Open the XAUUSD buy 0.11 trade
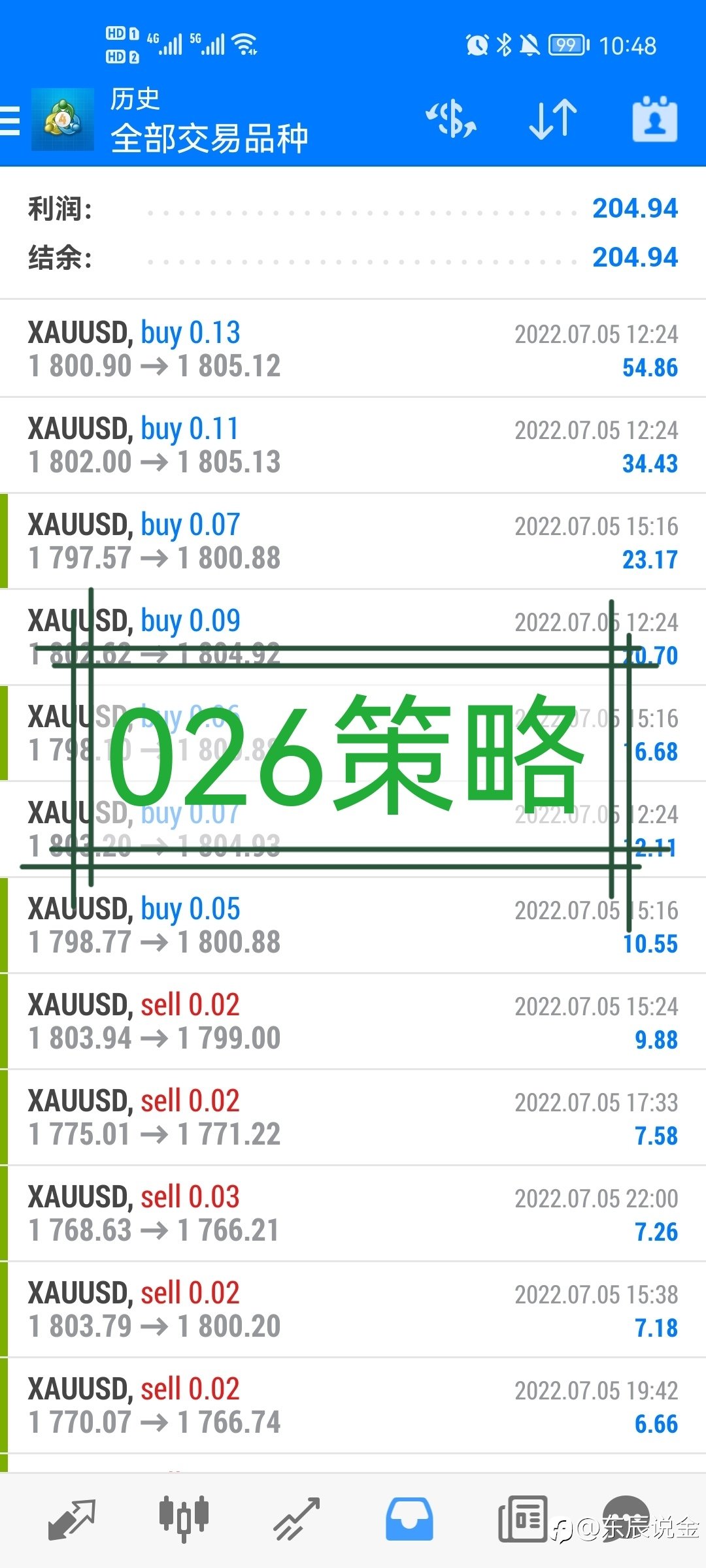This screenshot has height=1568, width=706. [353, 445]
